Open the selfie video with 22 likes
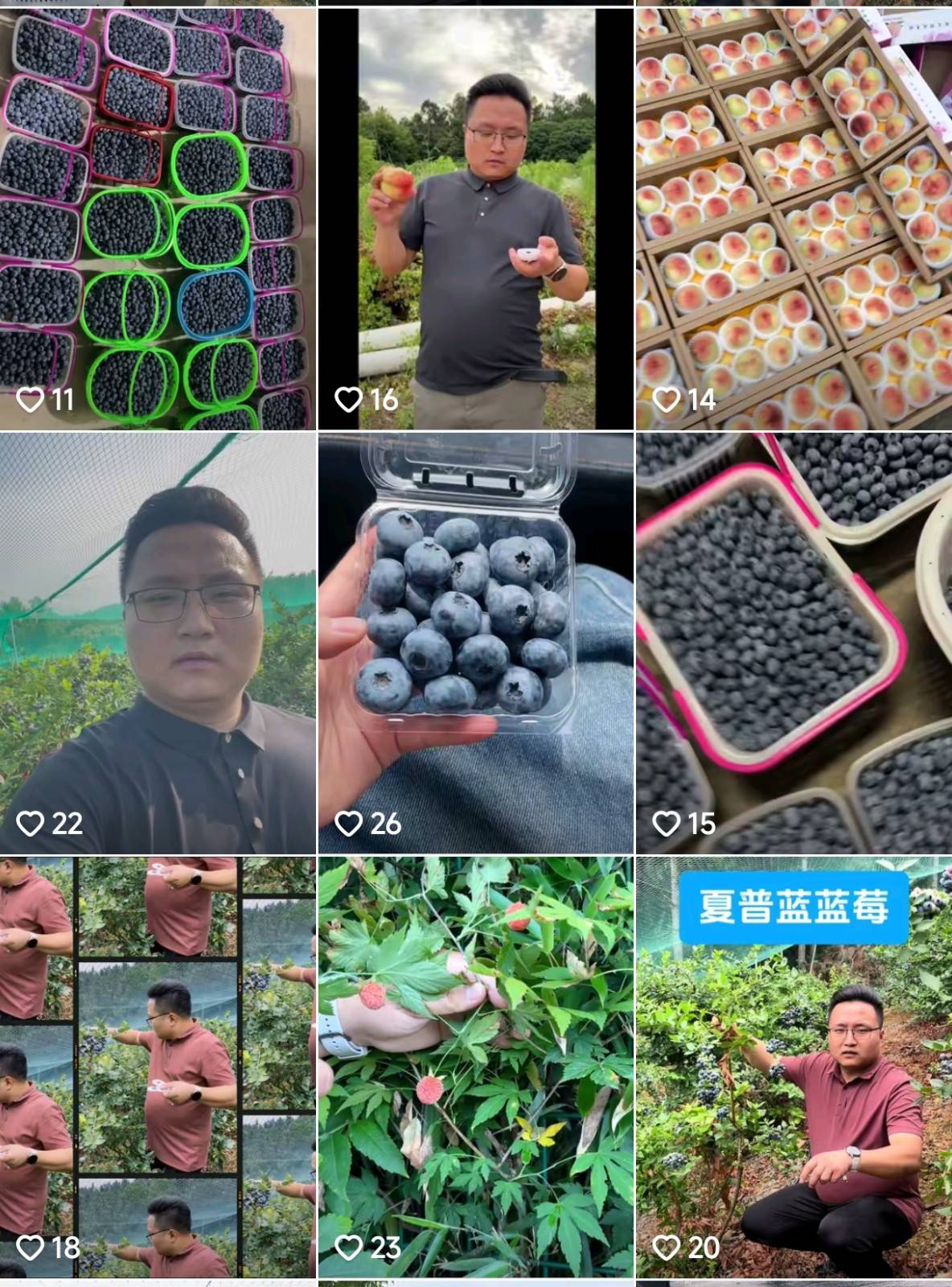This screenshot has height=1287, width=952. click(x=158, y=642)
